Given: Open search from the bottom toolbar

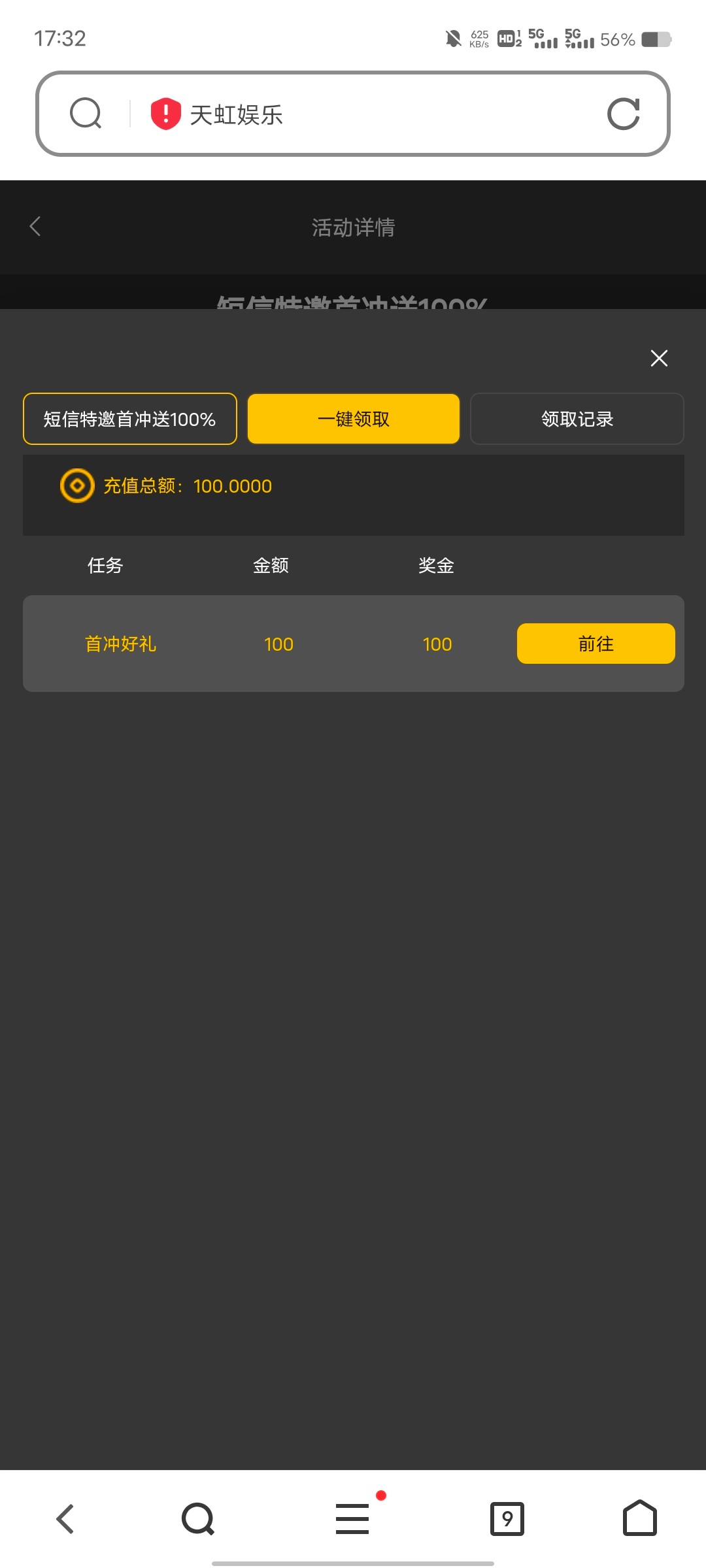Looking at the screenshot, I should [198, 1518].
